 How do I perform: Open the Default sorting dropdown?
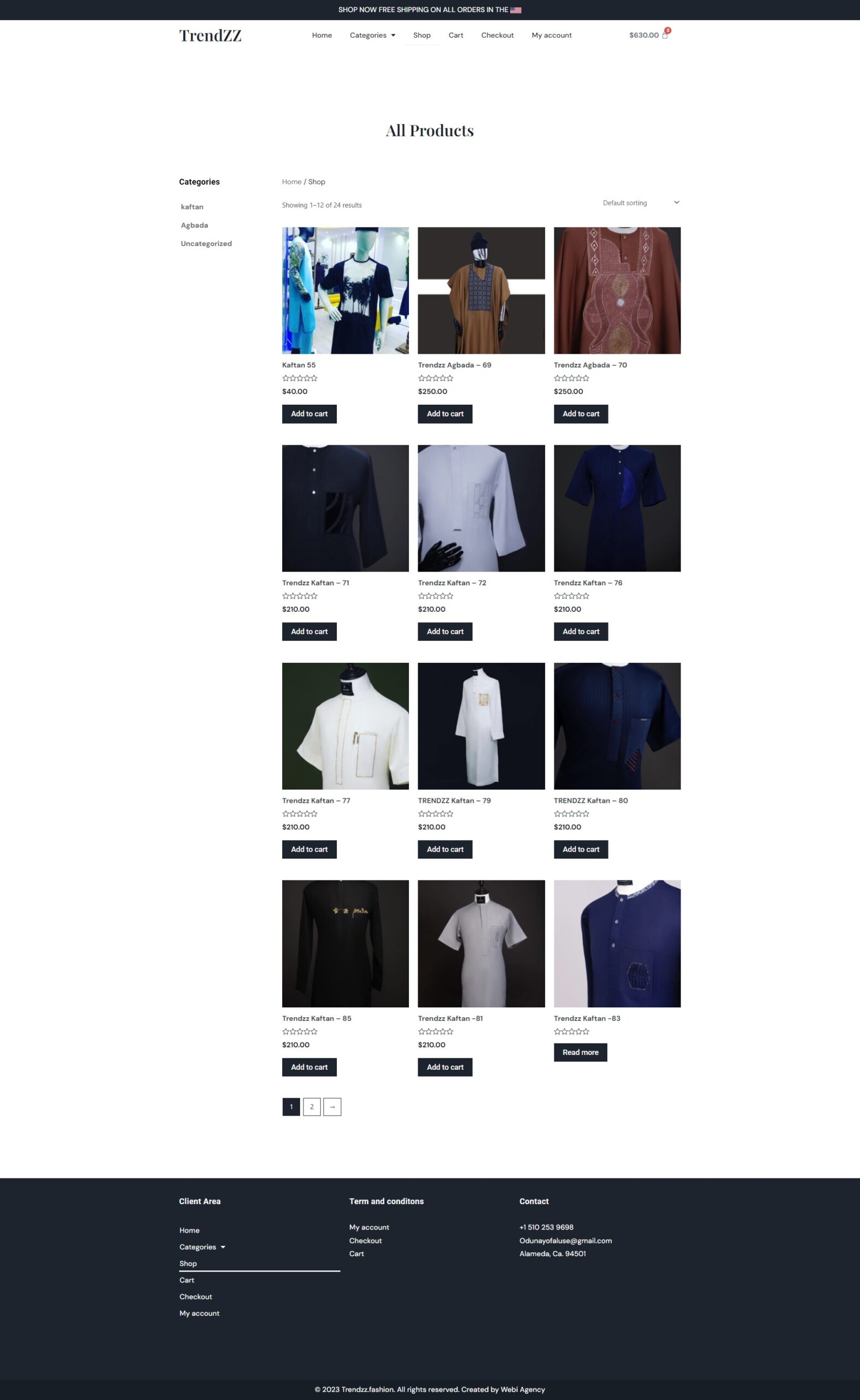(640, 203)
